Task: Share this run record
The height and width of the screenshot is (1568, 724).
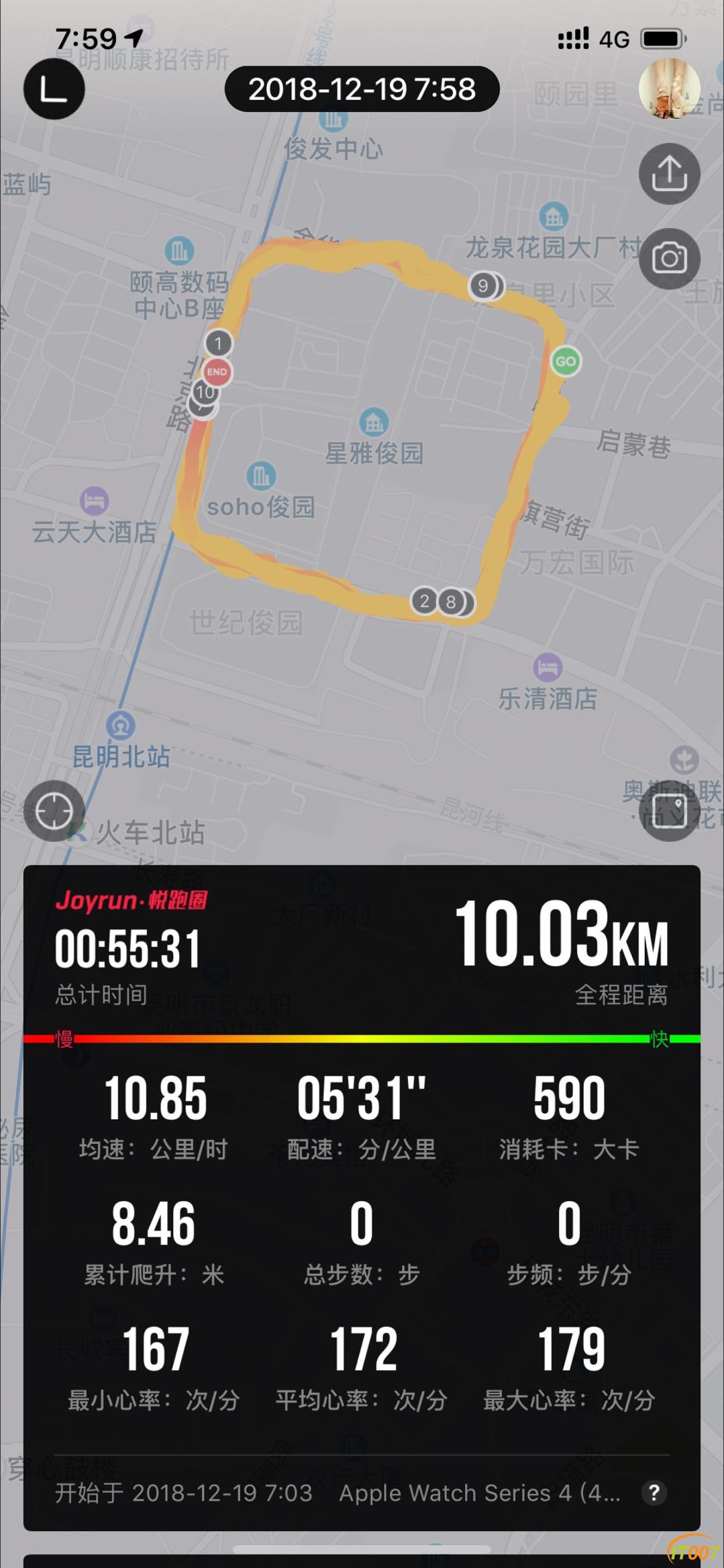Action: click(x=669, y=174)
